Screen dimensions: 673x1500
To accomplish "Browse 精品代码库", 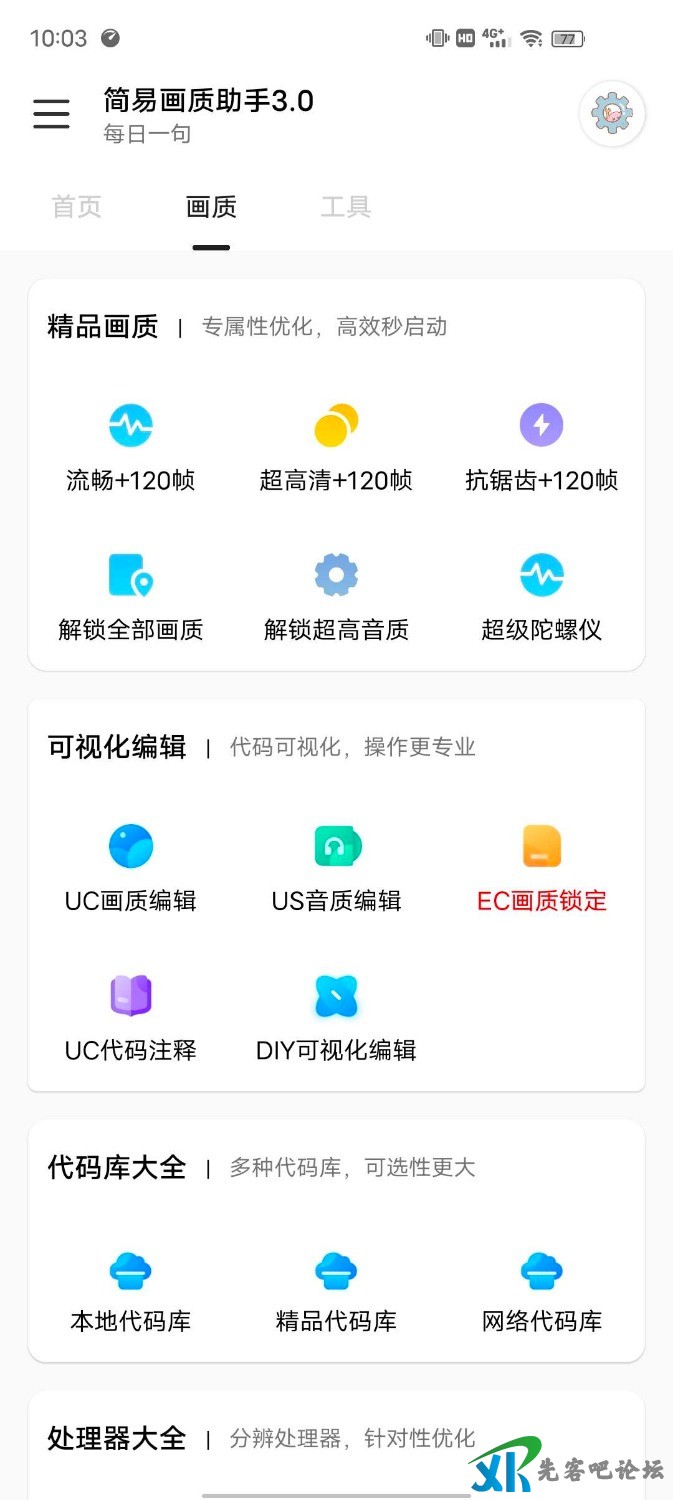I will [336, 1290].
